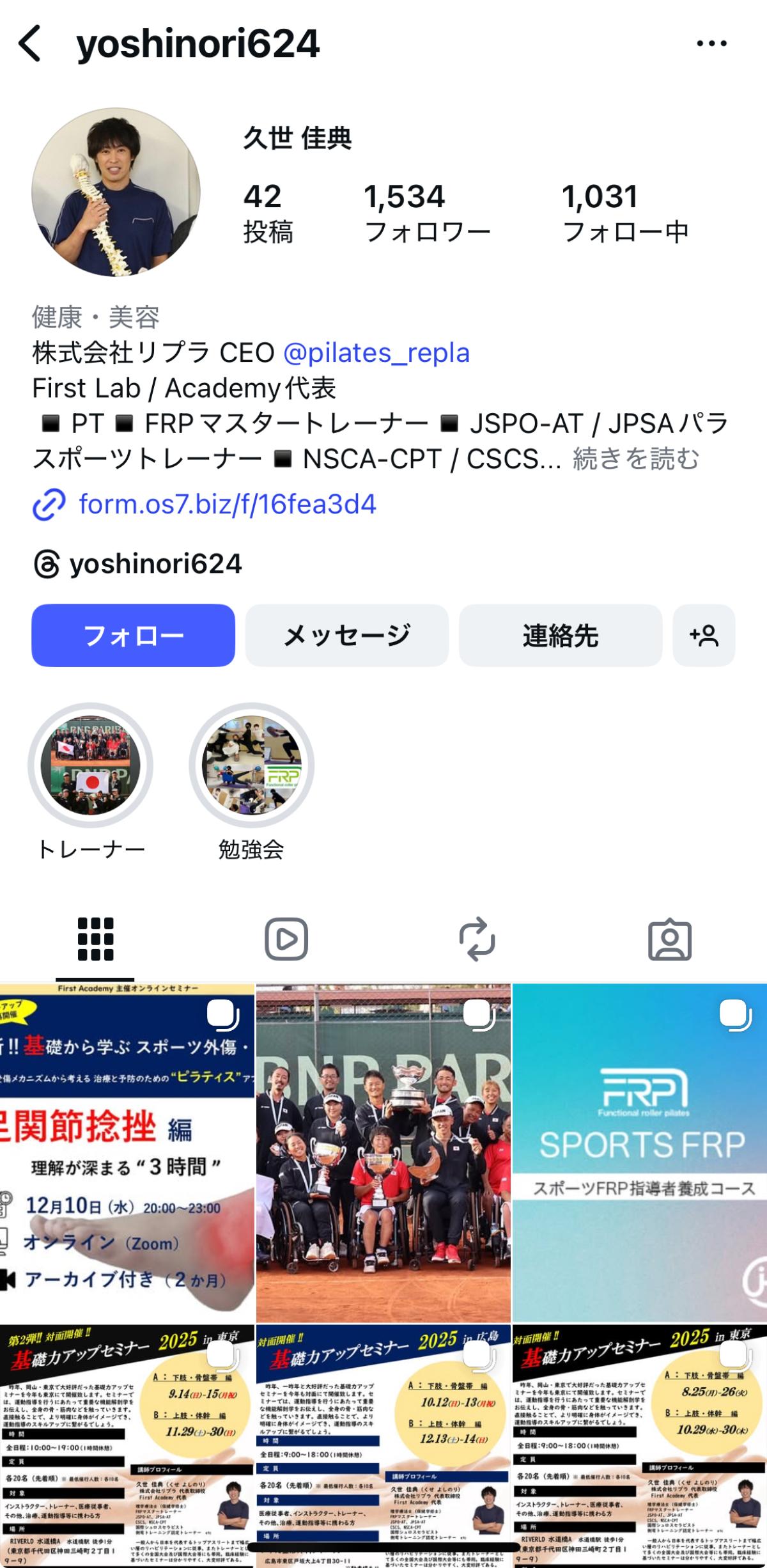Open the yoshinori624 Threads profile
This screenshot has width=767, height=1568.
coord(137,564)
